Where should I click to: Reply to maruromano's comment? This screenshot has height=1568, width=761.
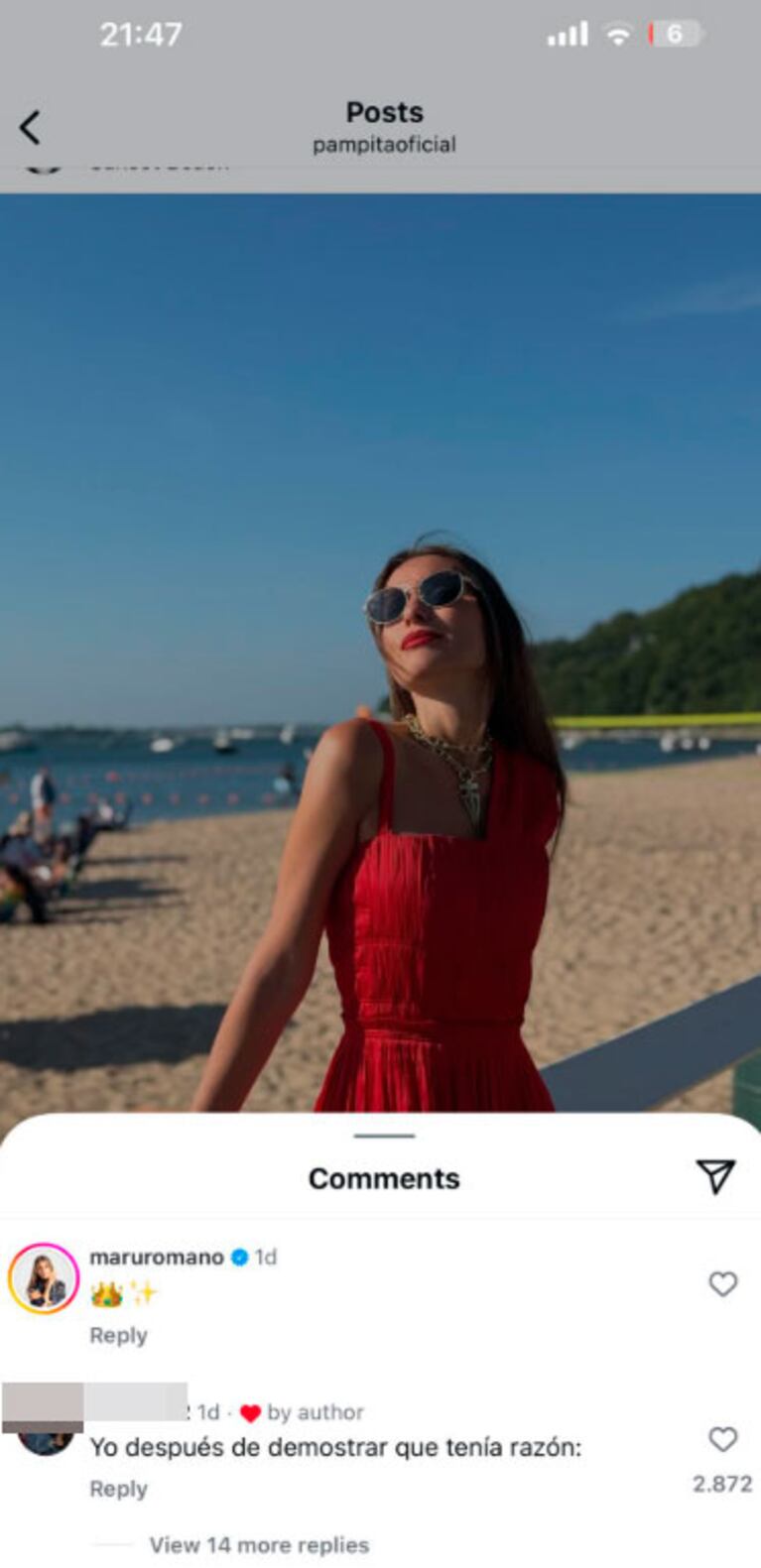point(118,1335)
